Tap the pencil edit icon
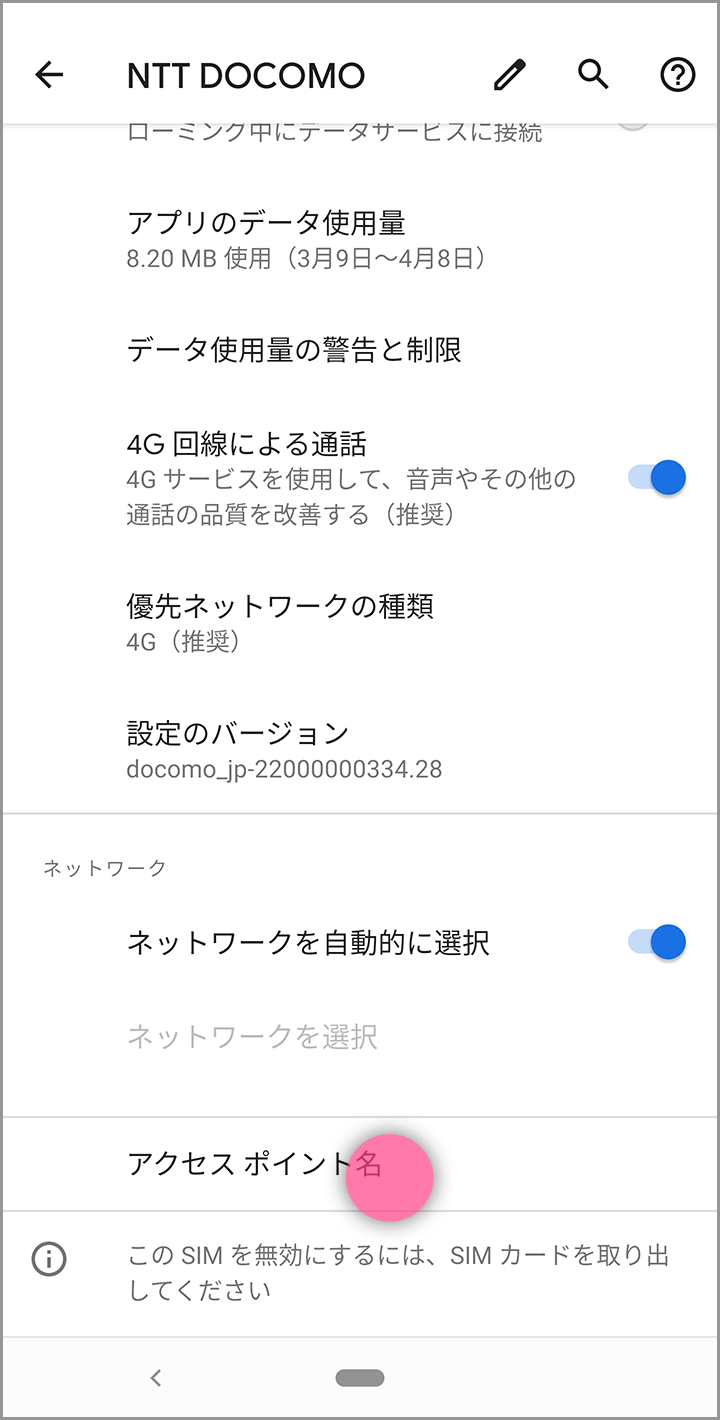This screenshot has height=1420, width=720. (509, 75)
